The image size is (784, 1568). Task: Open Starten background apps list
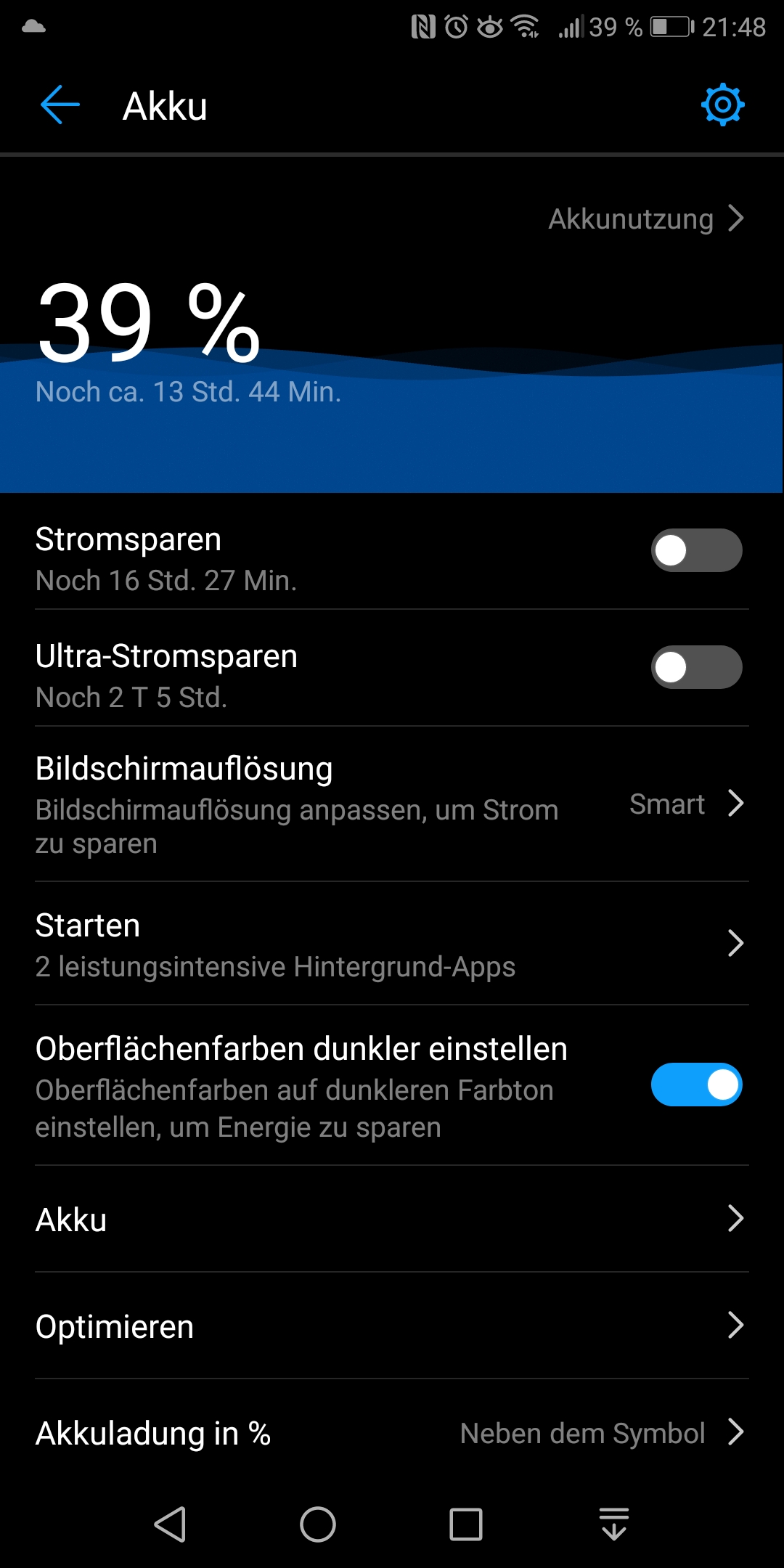392,944
